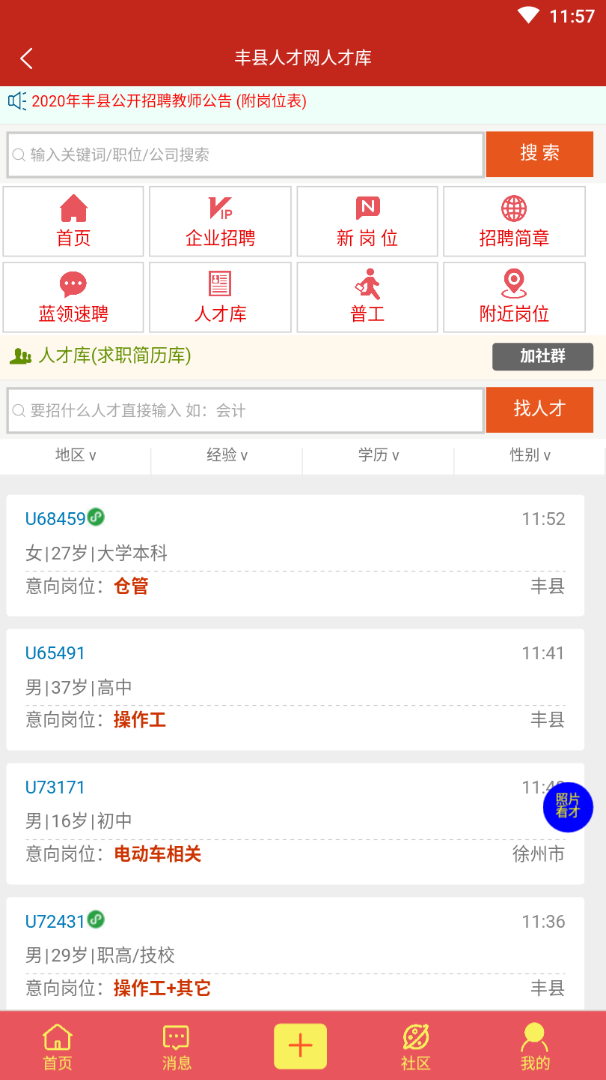
Task: Expand the 学历 filter dropdown
Action: coord(379,455)
